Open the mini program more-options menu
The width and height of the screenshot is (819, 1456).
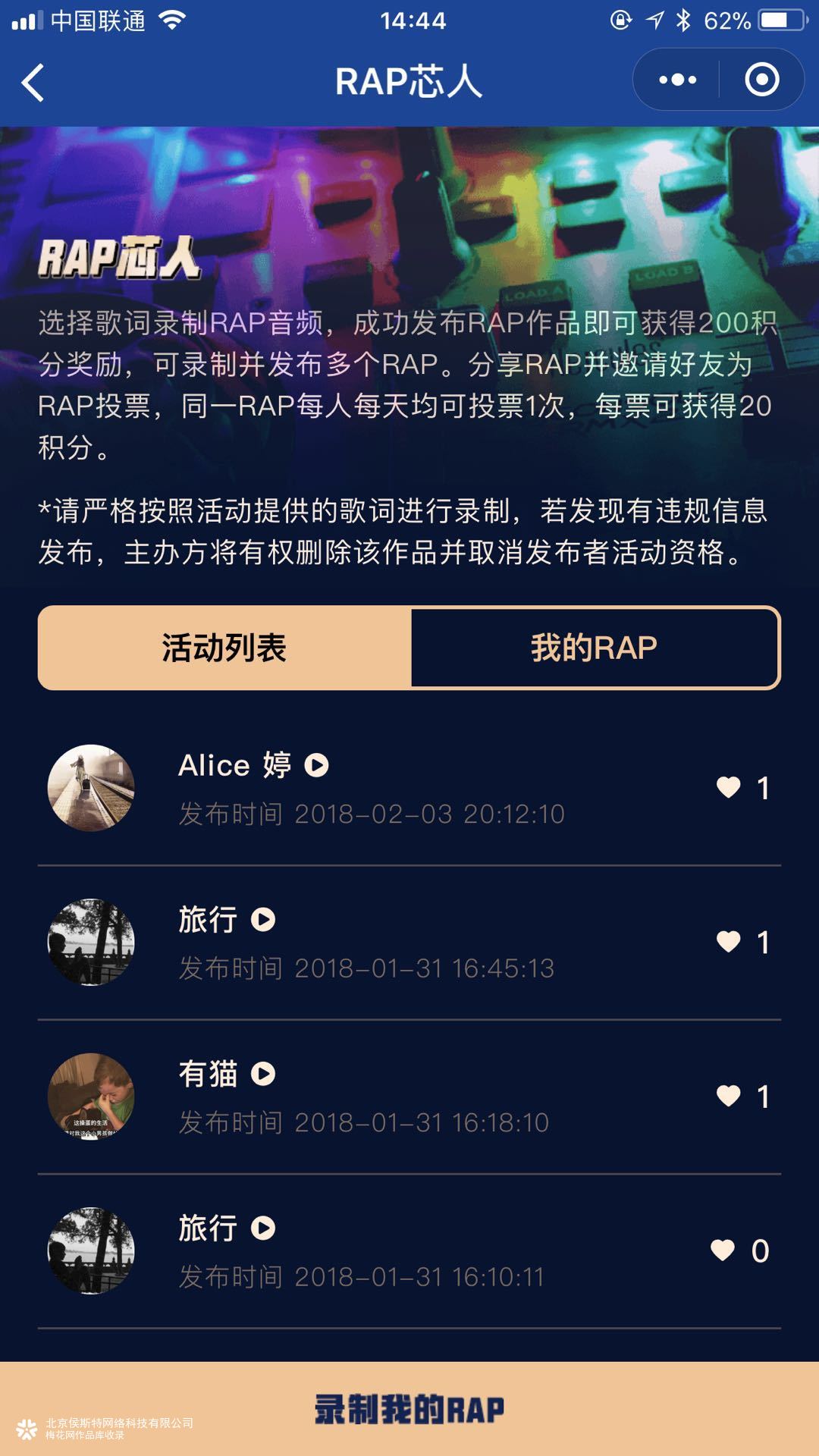677,80
